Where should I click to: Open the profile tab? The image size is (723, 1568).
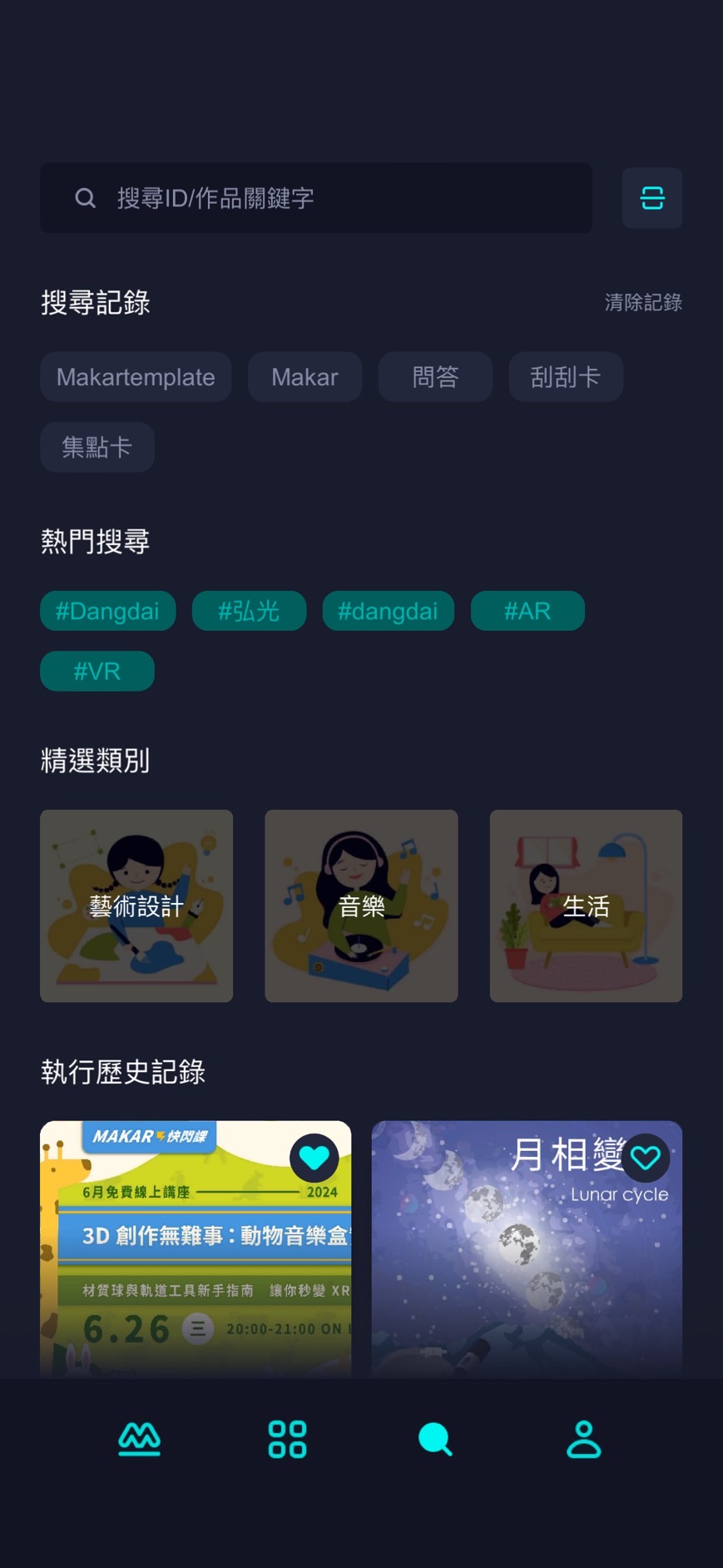pyautogui.click(x=583, y=1439)
